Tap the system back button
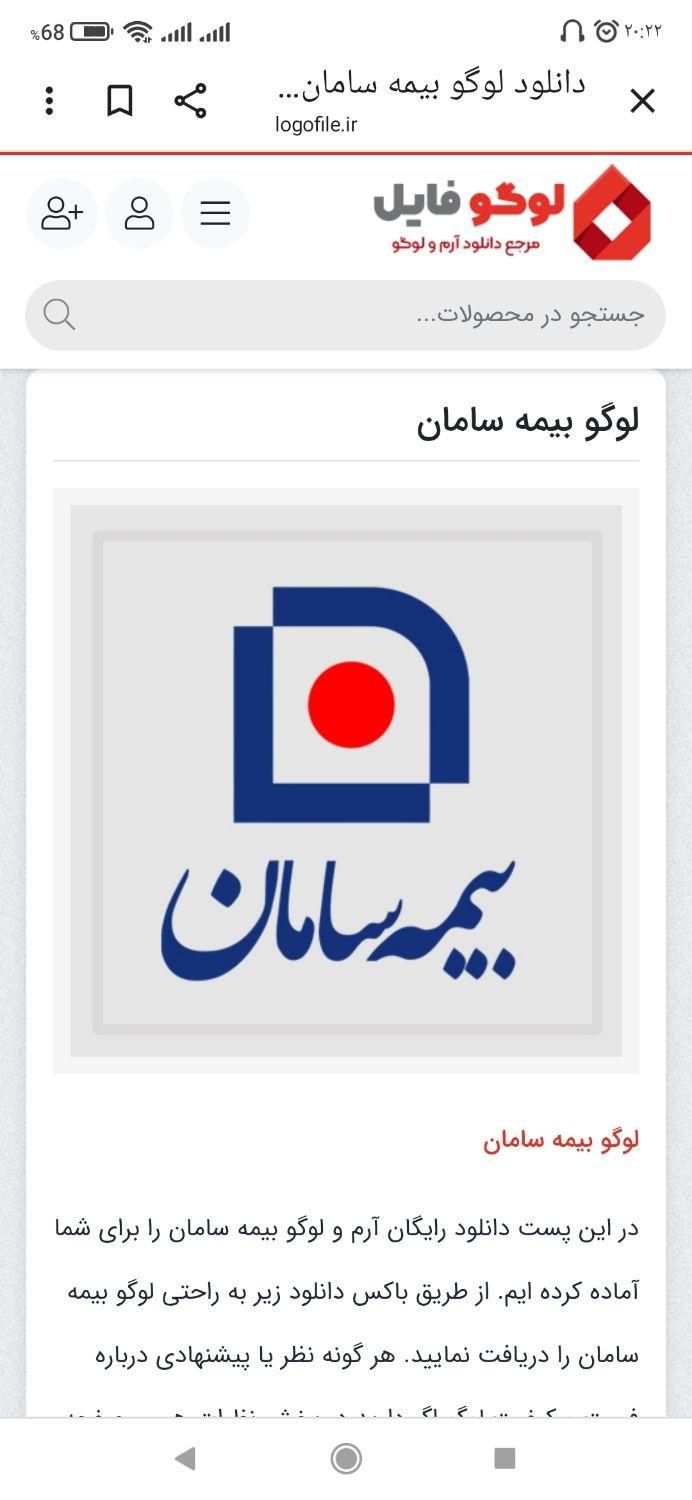The image size is (692, 1500). 185,1458
